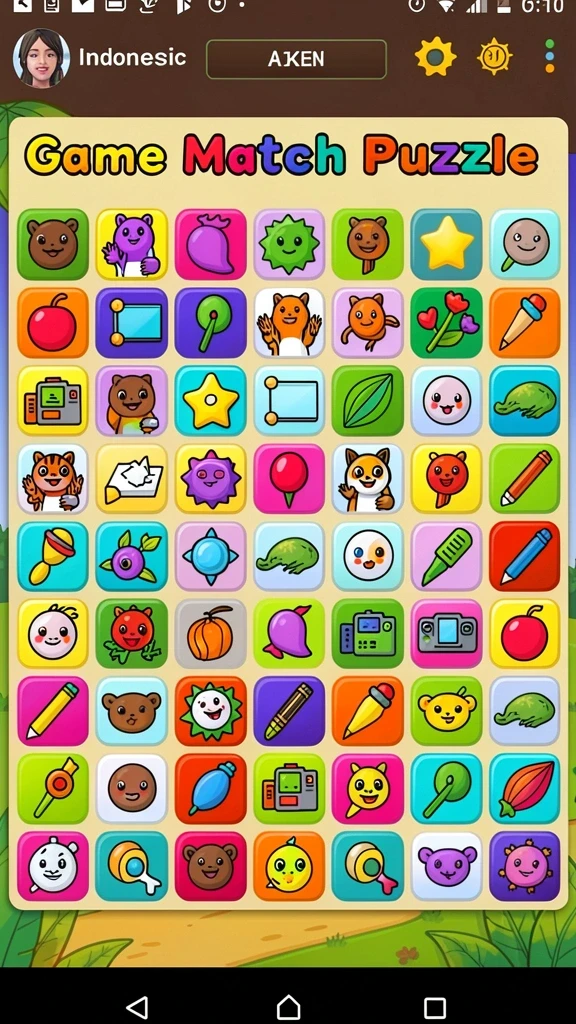Viewport: 576px width, 1024px height.
Task: Choose the hearts and flowers bouquet tile
Action: [447, 323]
